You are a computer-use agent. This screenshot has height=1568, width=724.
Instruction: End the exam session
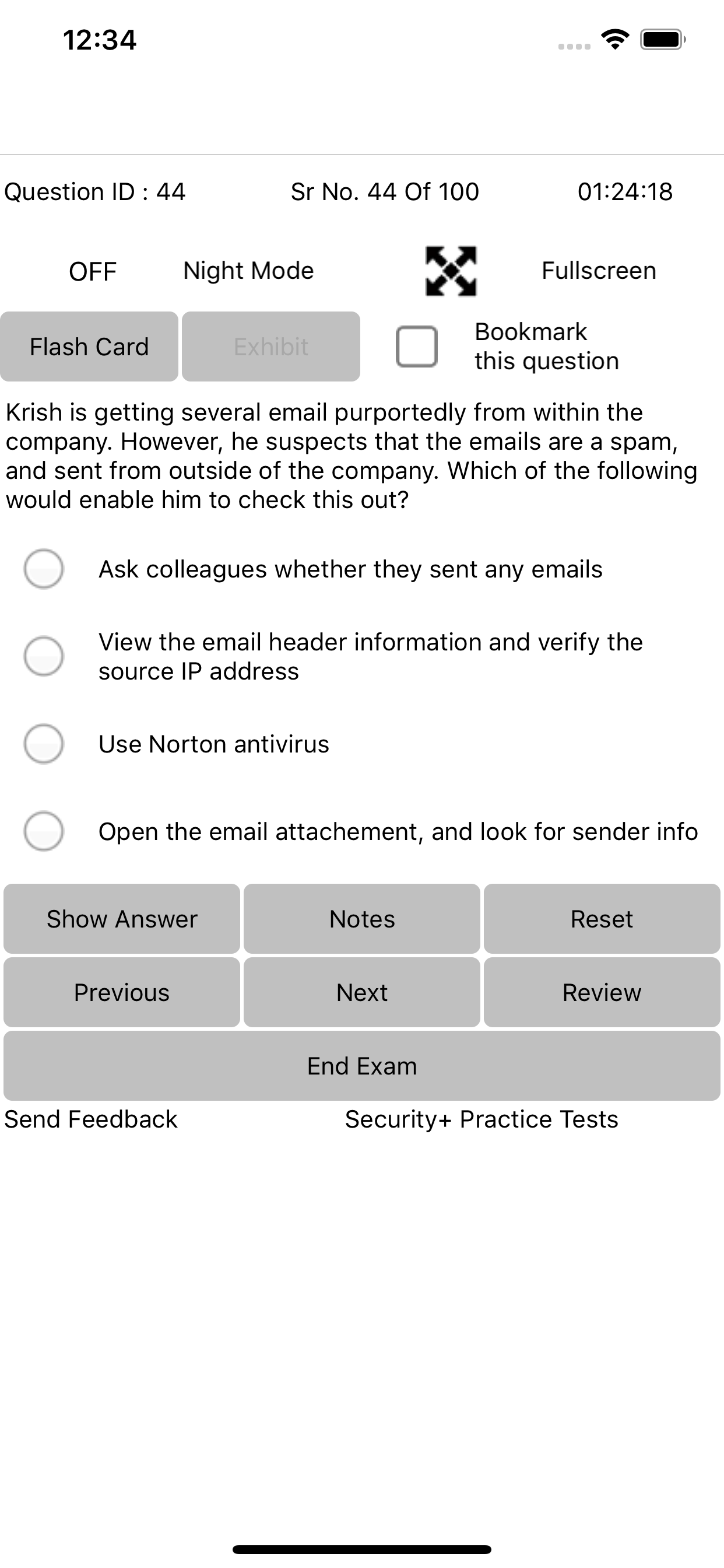click(x=362, y=1066)
